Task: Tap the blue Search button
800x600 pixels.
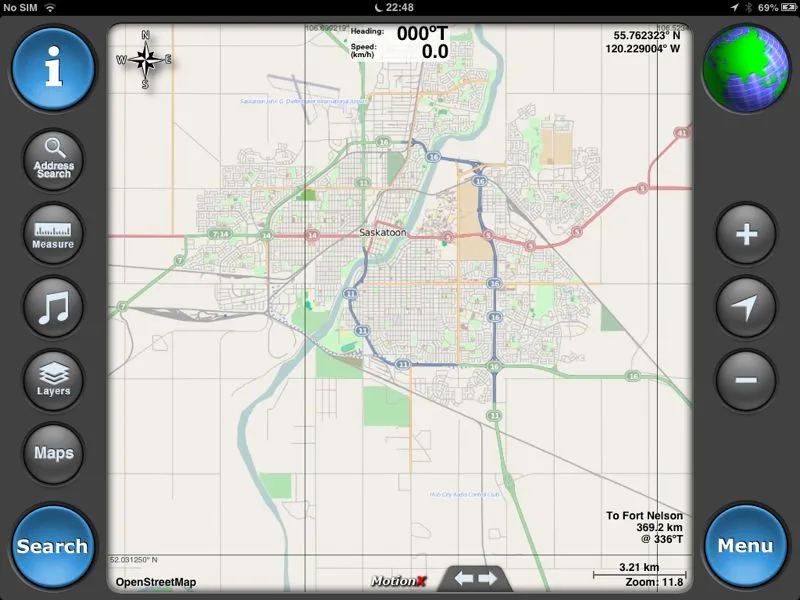Action: (53, 546)
